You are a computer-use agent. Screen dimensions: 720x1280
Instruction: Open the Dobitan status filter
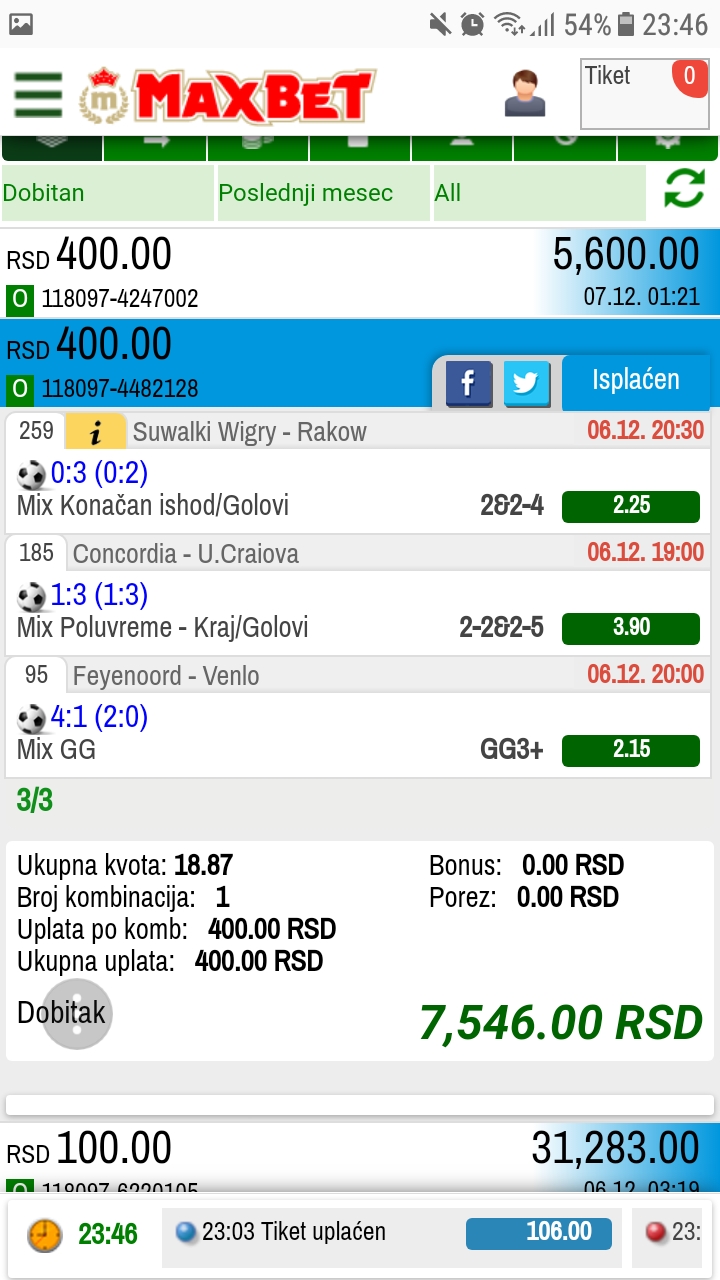tap(107, 193)
